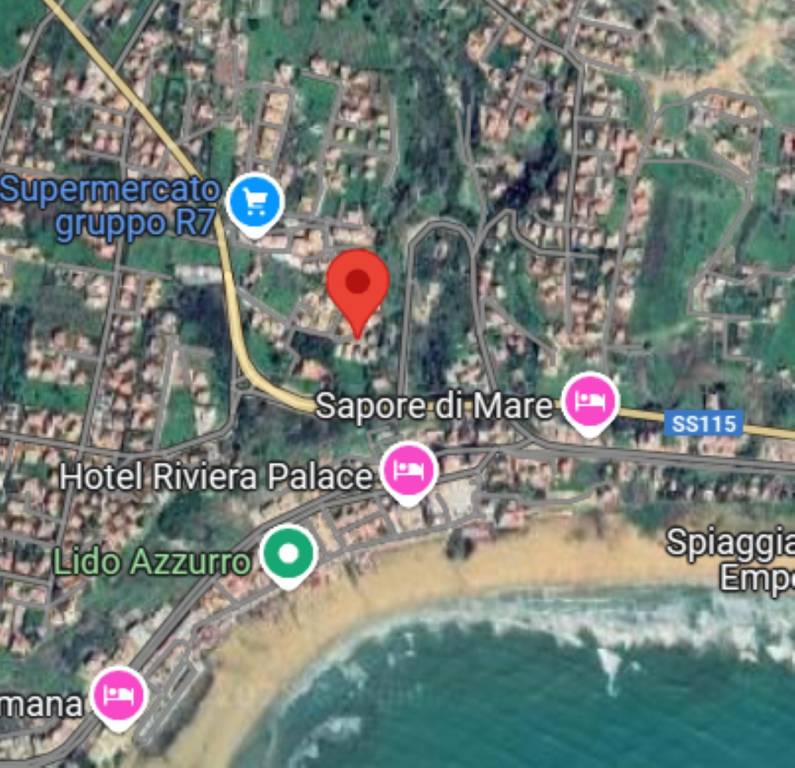
Task: Open the Supermercato gruppo R7 shopping pin
Action: [255, 203]
